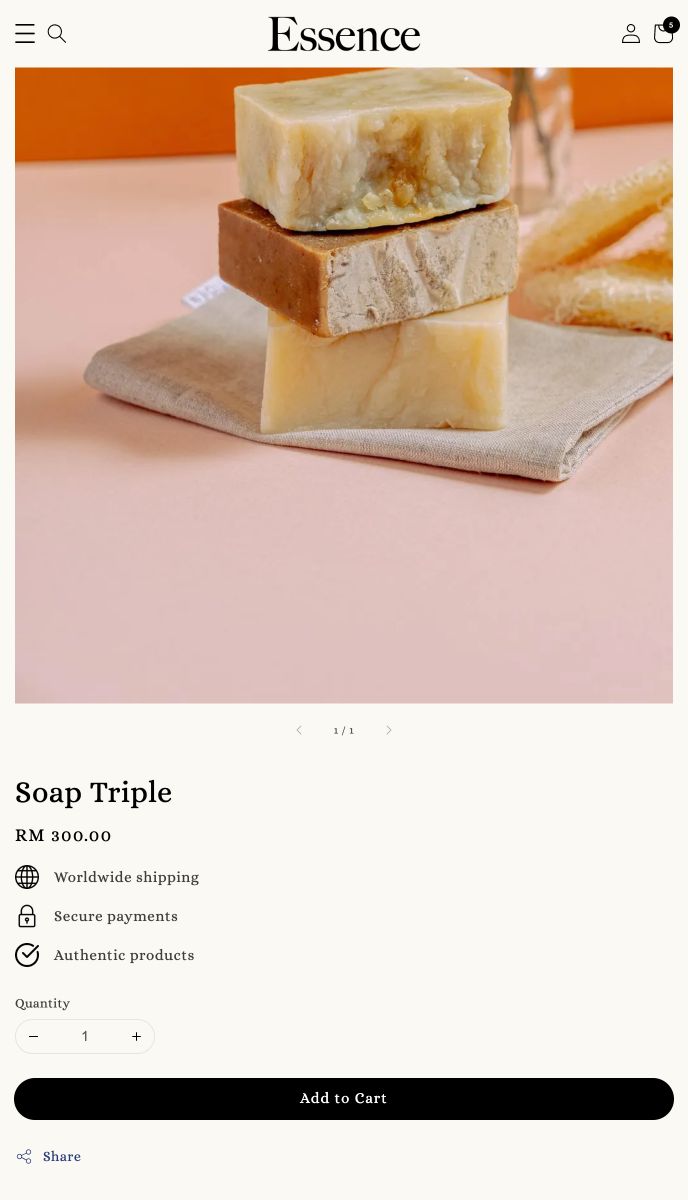Add Soap Triple to cart
This screenshot has width=688, height=1200.
344,1099
